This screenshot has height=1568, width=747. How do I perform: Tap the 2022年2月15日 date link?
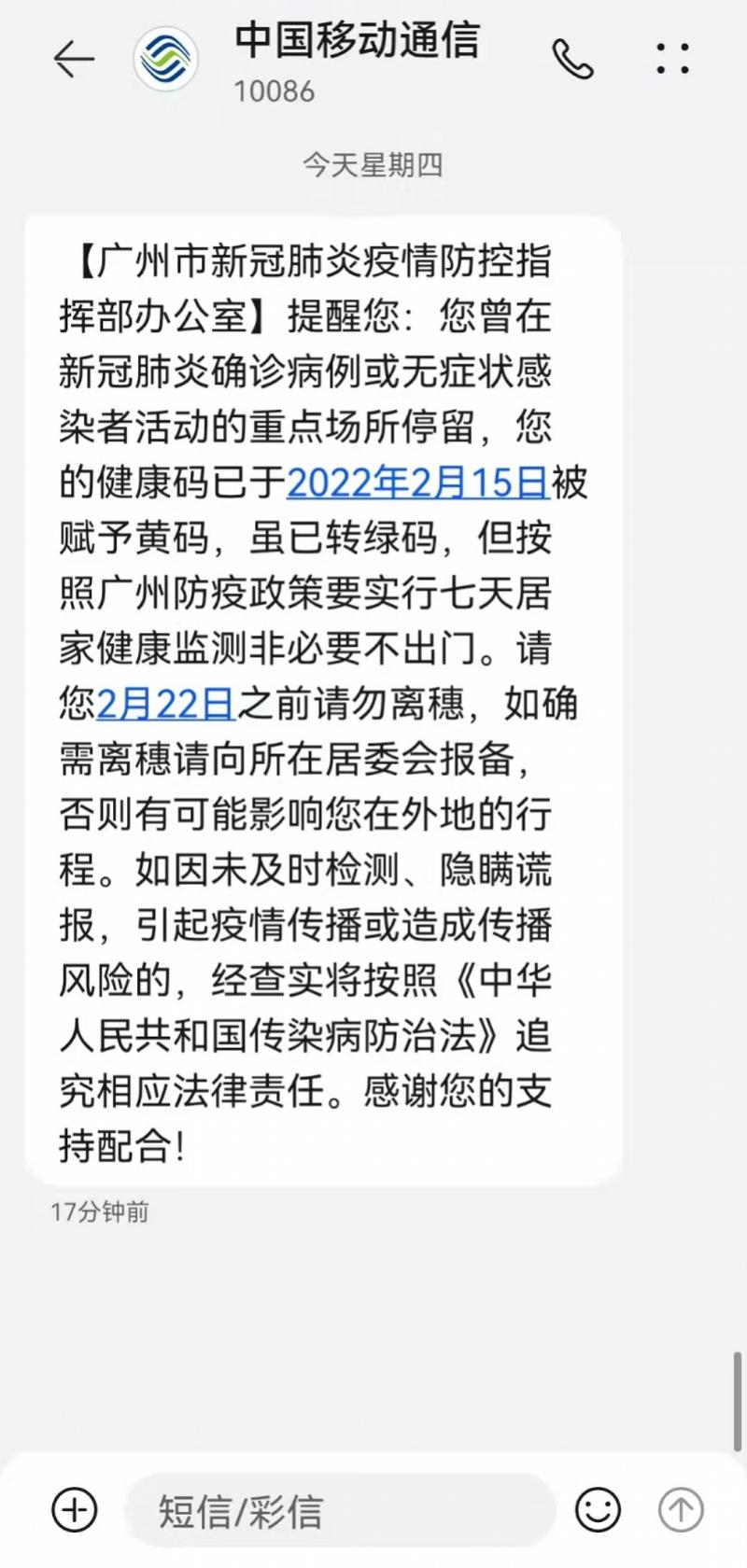click(x=417, y=482)
